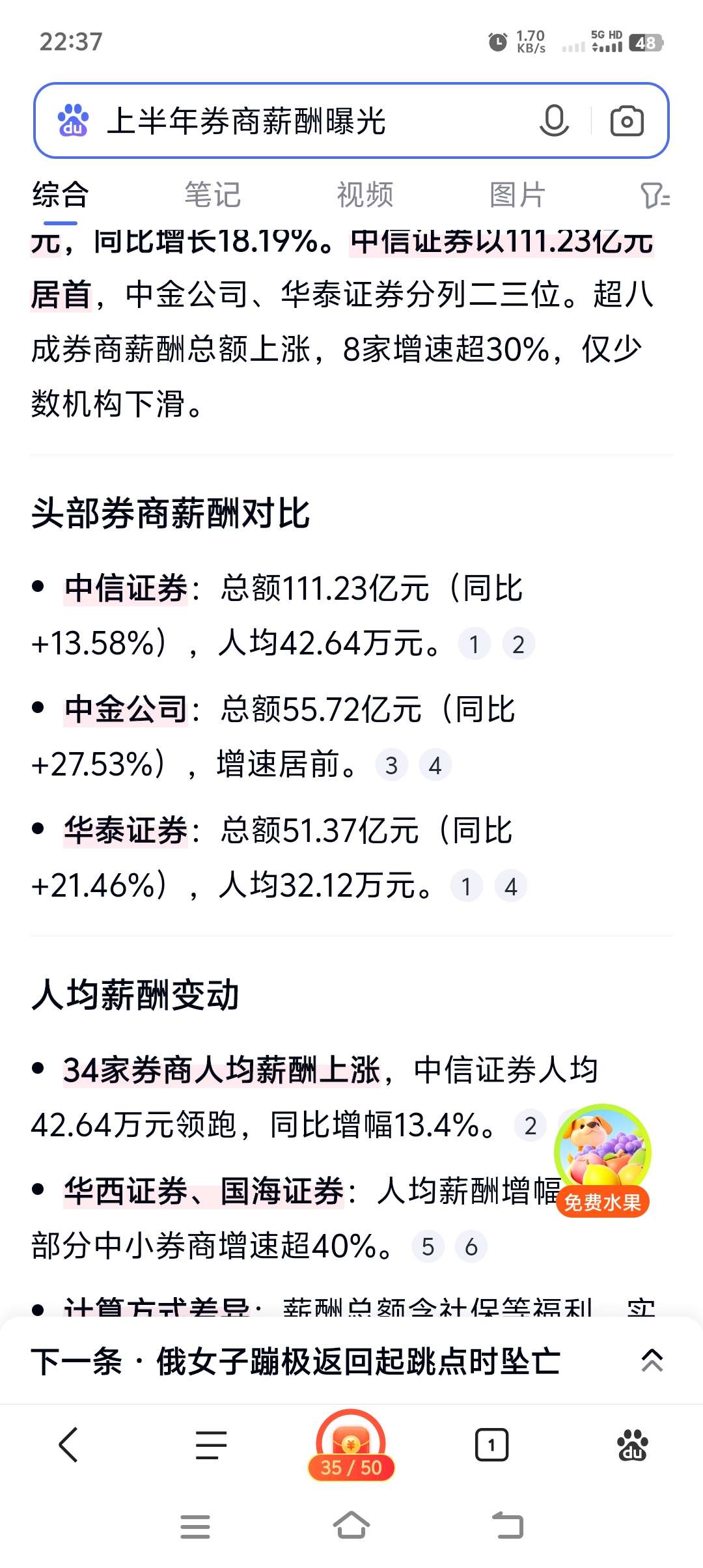703x1568 pixels.
Task: Open the 华泰证券 highlighted link
Action: (126, 831)
